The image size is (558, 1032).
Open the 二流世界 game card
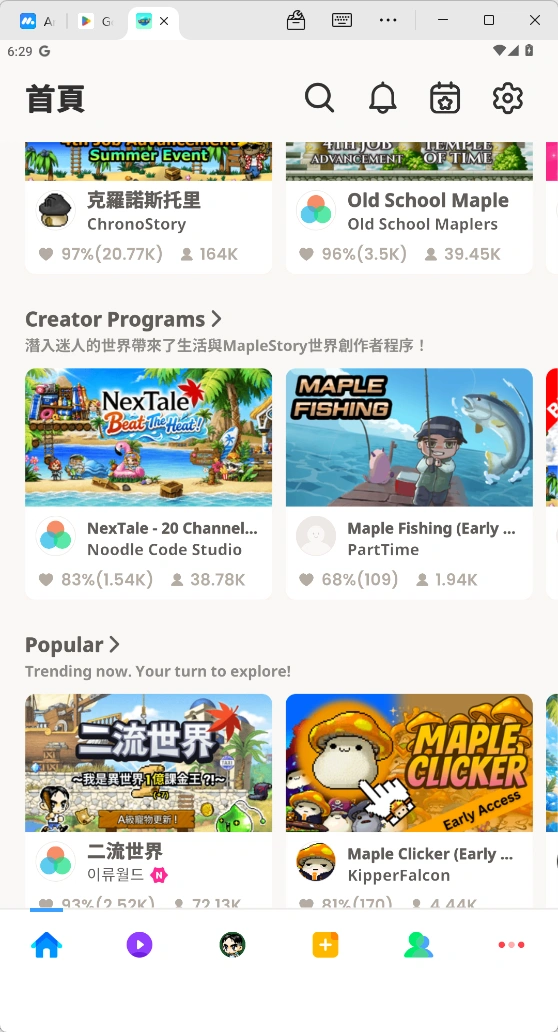(148, 801)
